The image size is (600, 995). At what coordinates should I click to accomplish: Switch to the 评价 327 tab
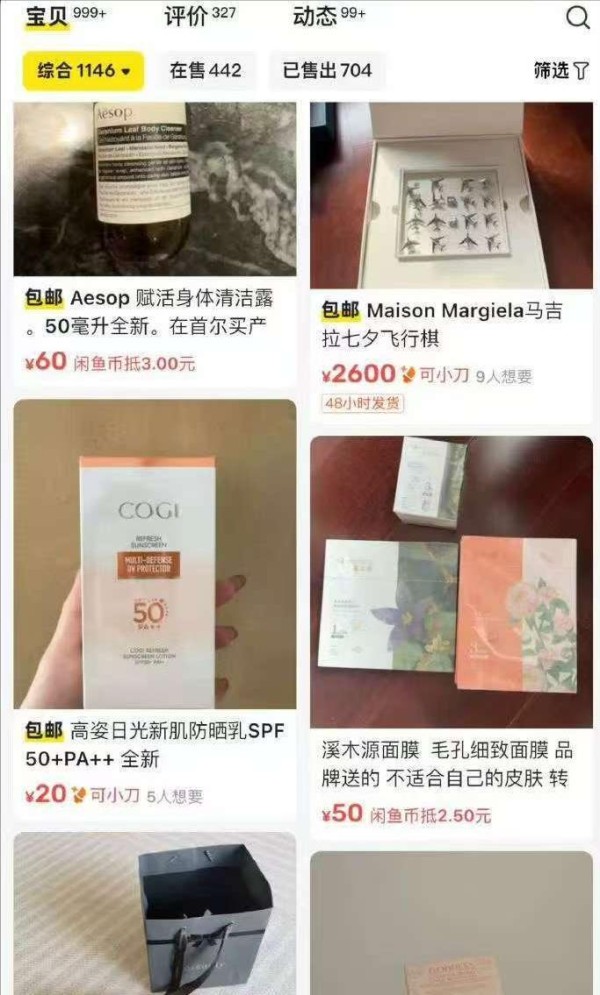[x=200, y=15]
